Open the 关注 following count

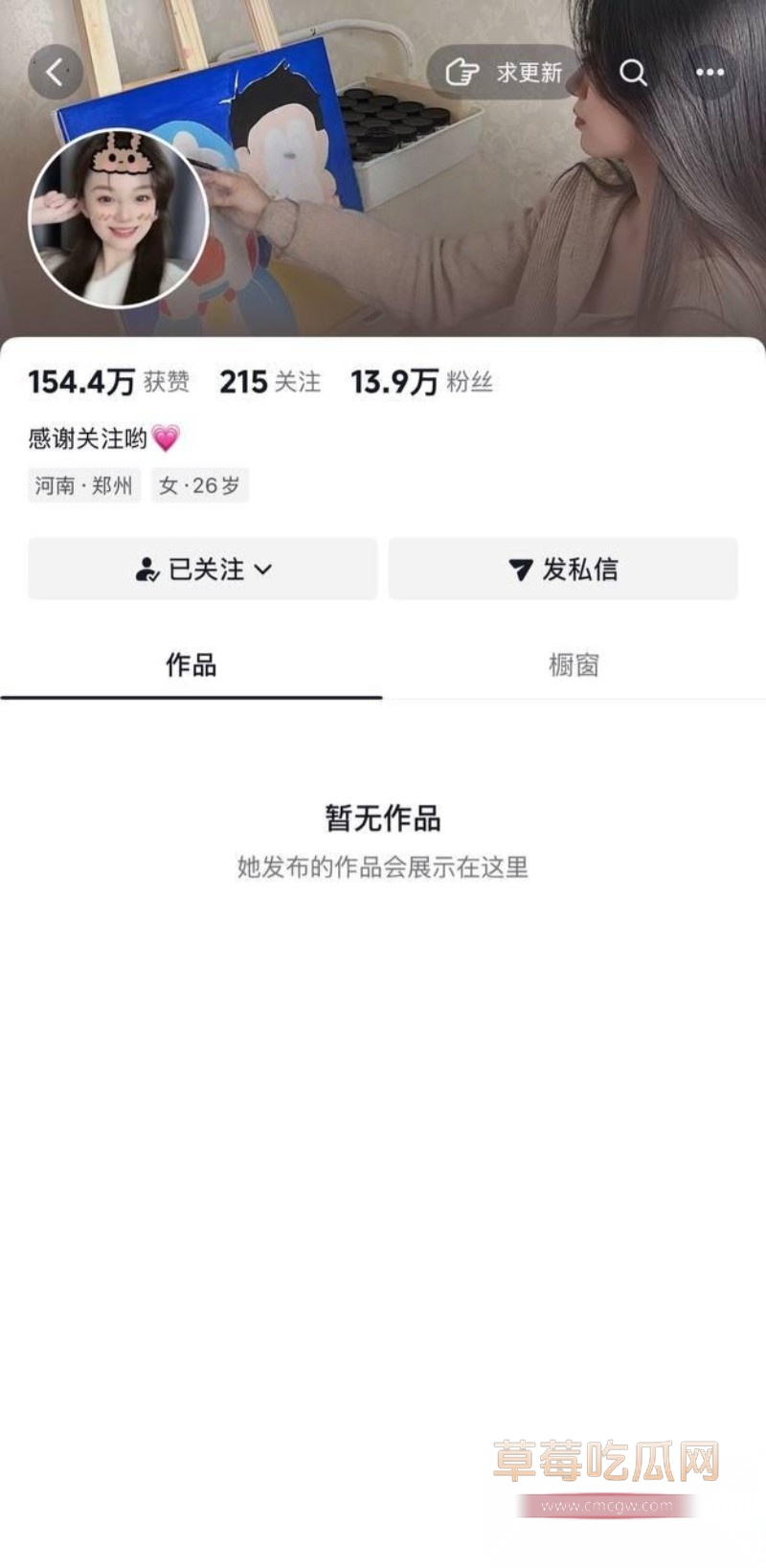coord(270,383)
